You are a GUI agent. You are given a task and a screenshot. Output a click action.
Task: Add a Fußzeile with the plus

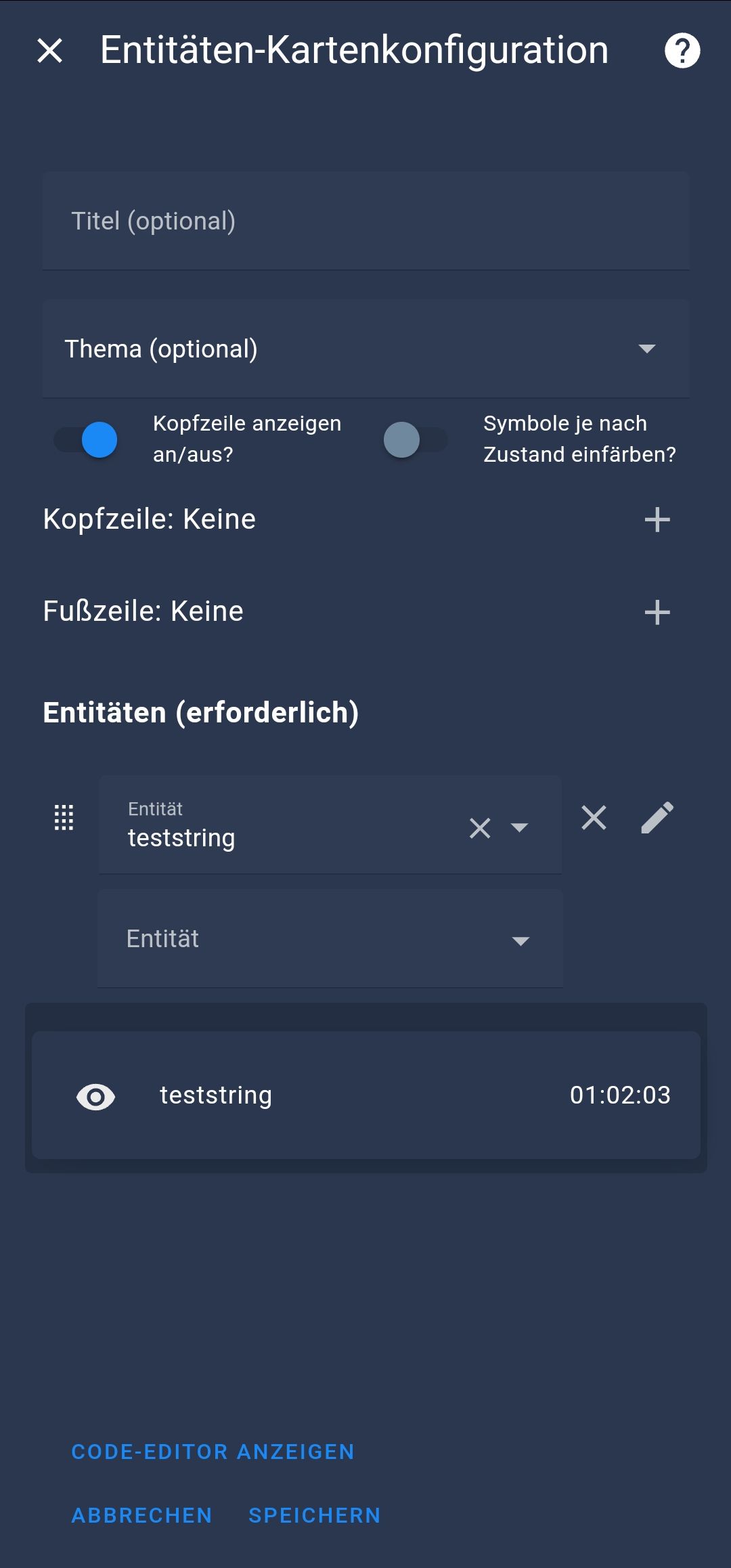click(x=657, y=612)
